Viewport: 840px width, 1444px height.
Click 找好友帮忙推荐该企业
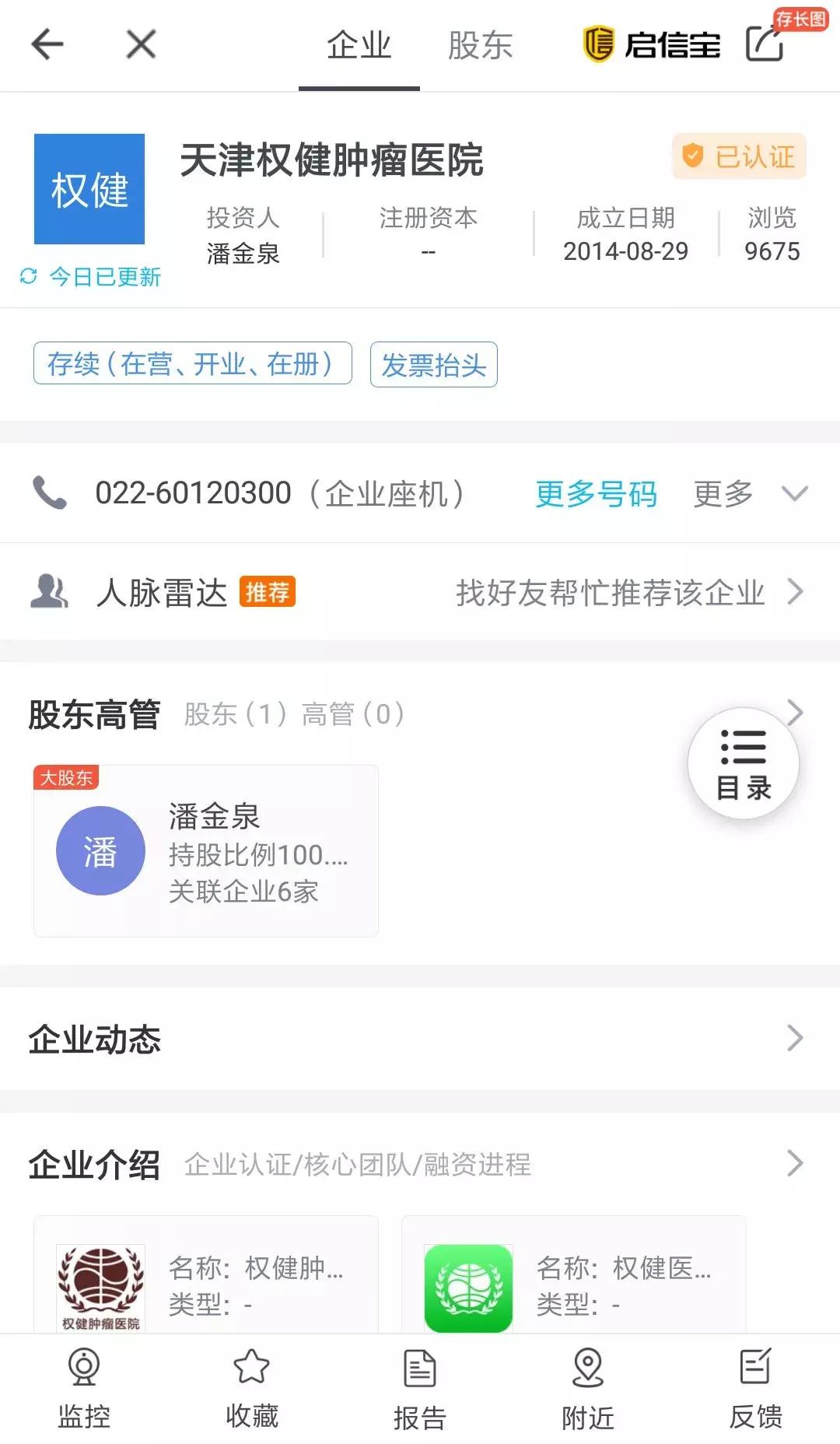point(609,592)
